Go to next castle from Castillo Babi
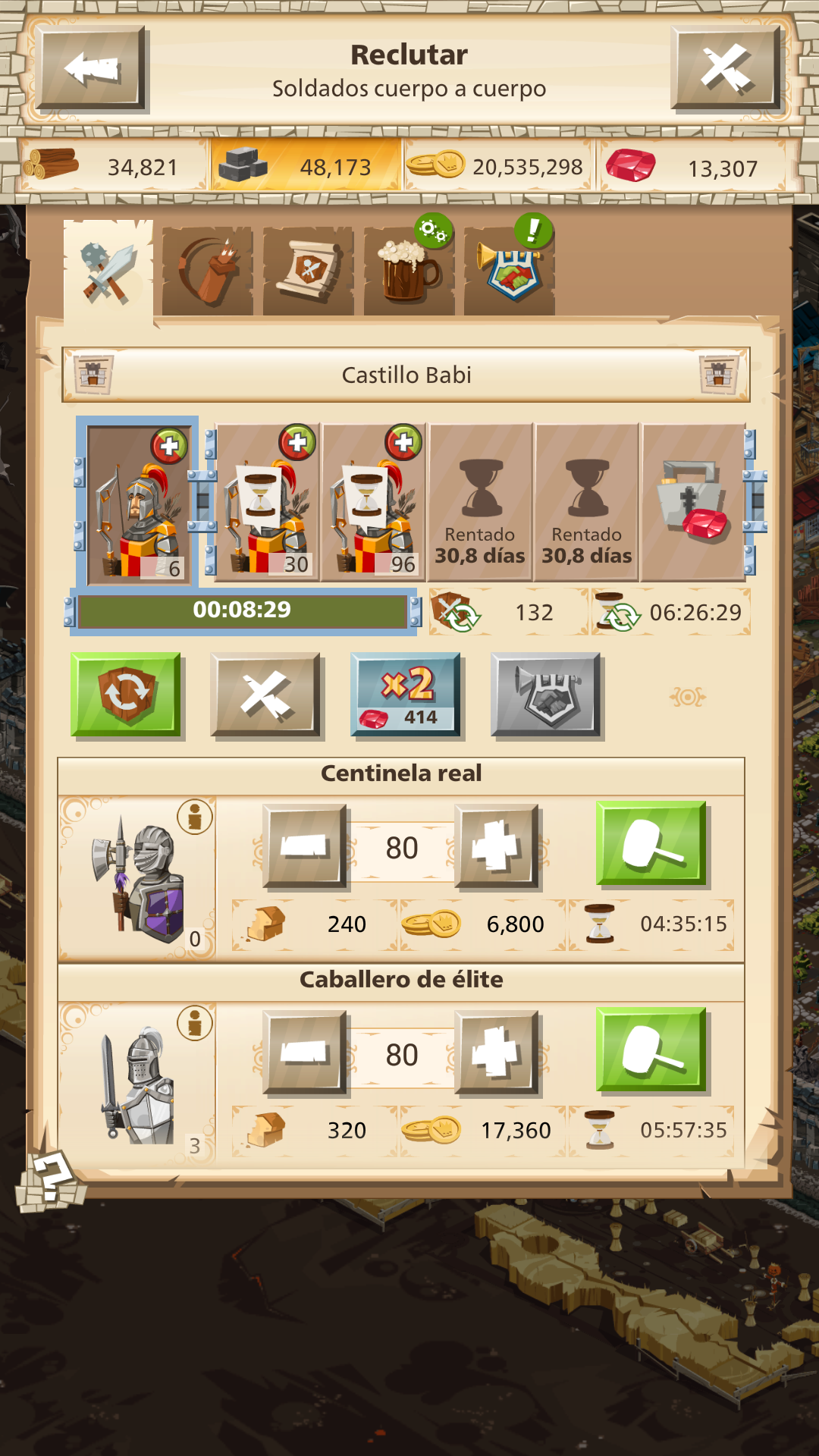The width and height of the screenshot is (819, 1456). point(718,375)
